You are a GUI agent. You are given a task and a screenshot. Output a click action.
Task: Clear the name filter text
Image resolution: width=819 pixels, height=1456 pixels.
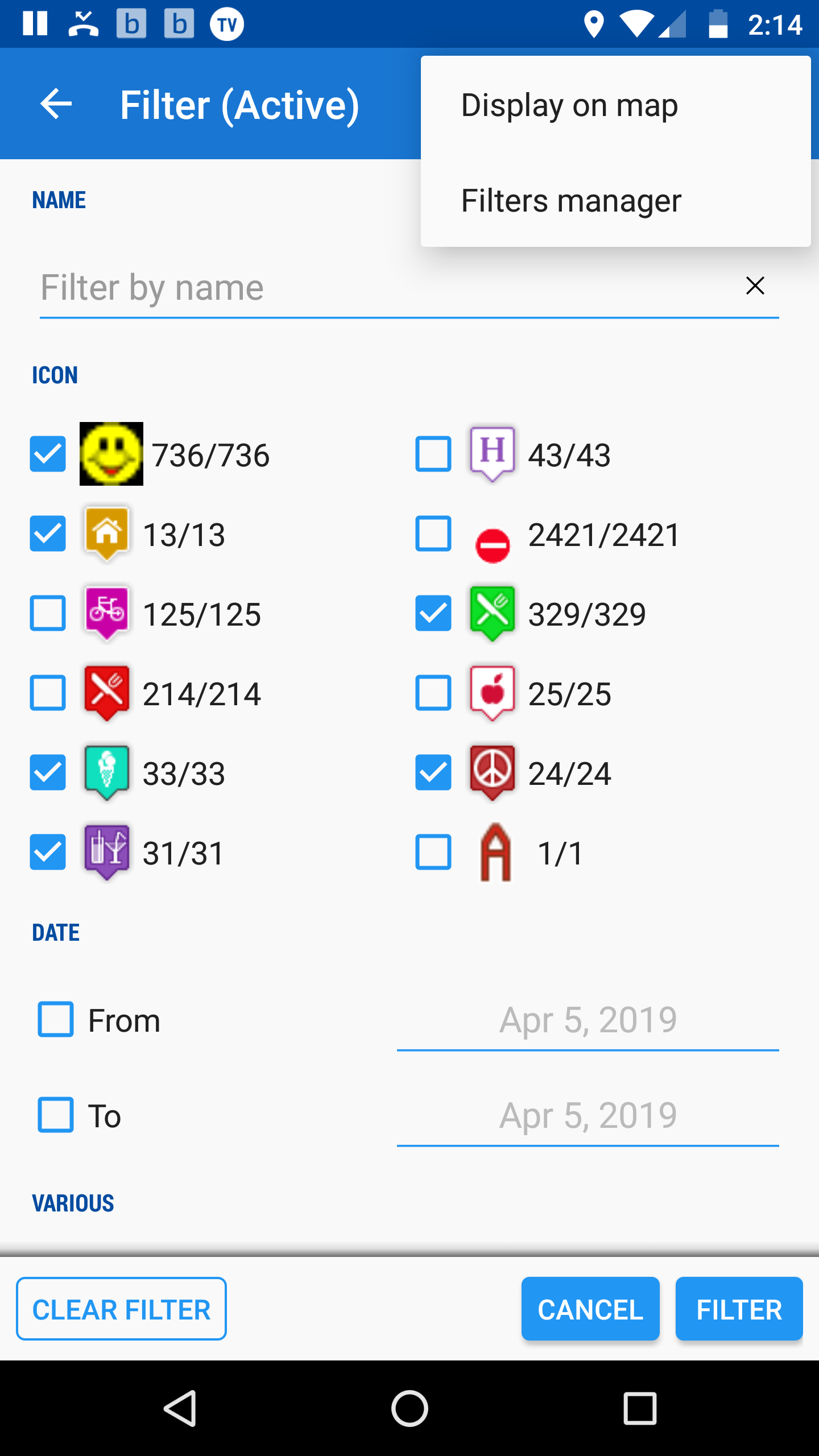(x=755, y=286)
